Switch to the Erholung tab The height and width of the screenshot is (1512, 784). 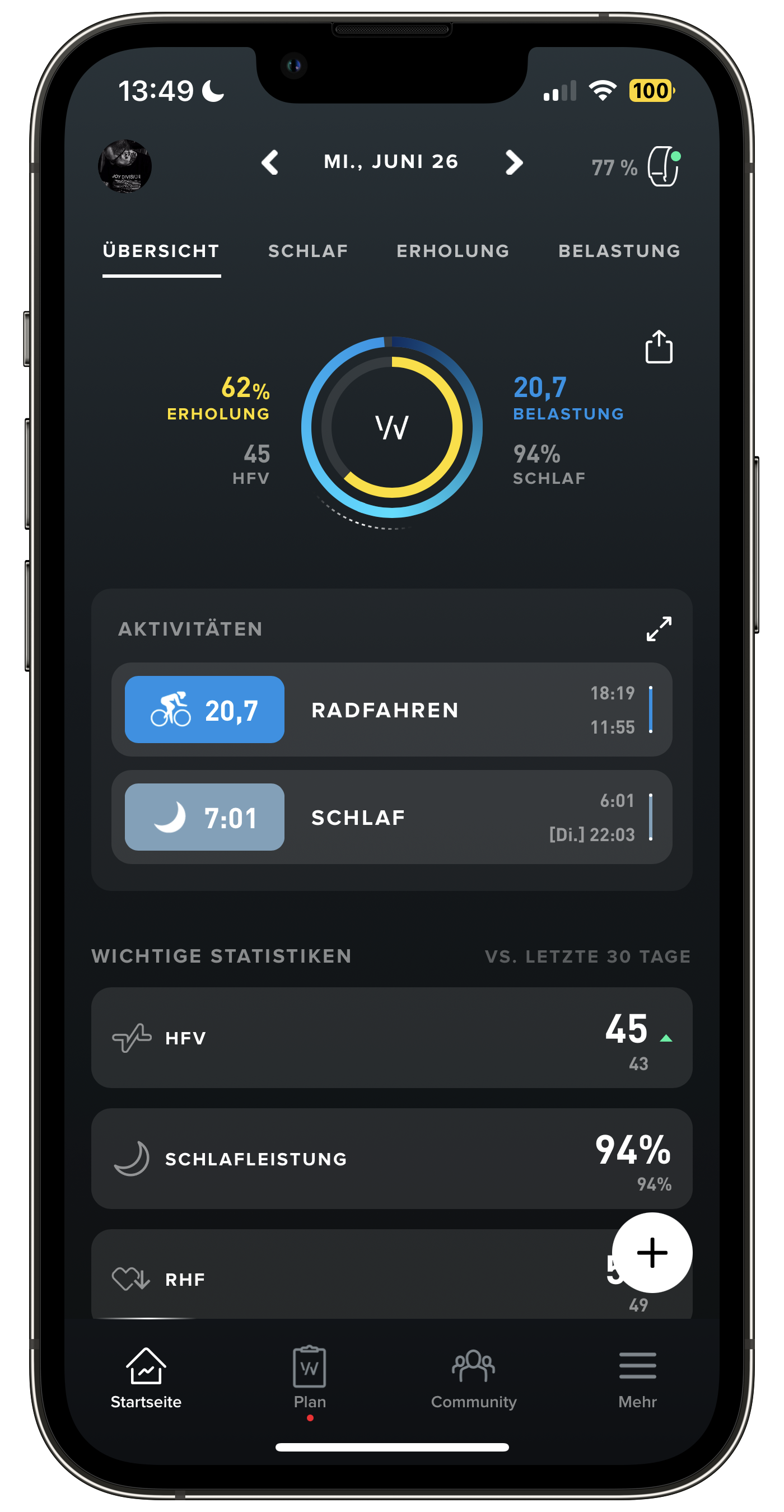(x=453, y=251)
